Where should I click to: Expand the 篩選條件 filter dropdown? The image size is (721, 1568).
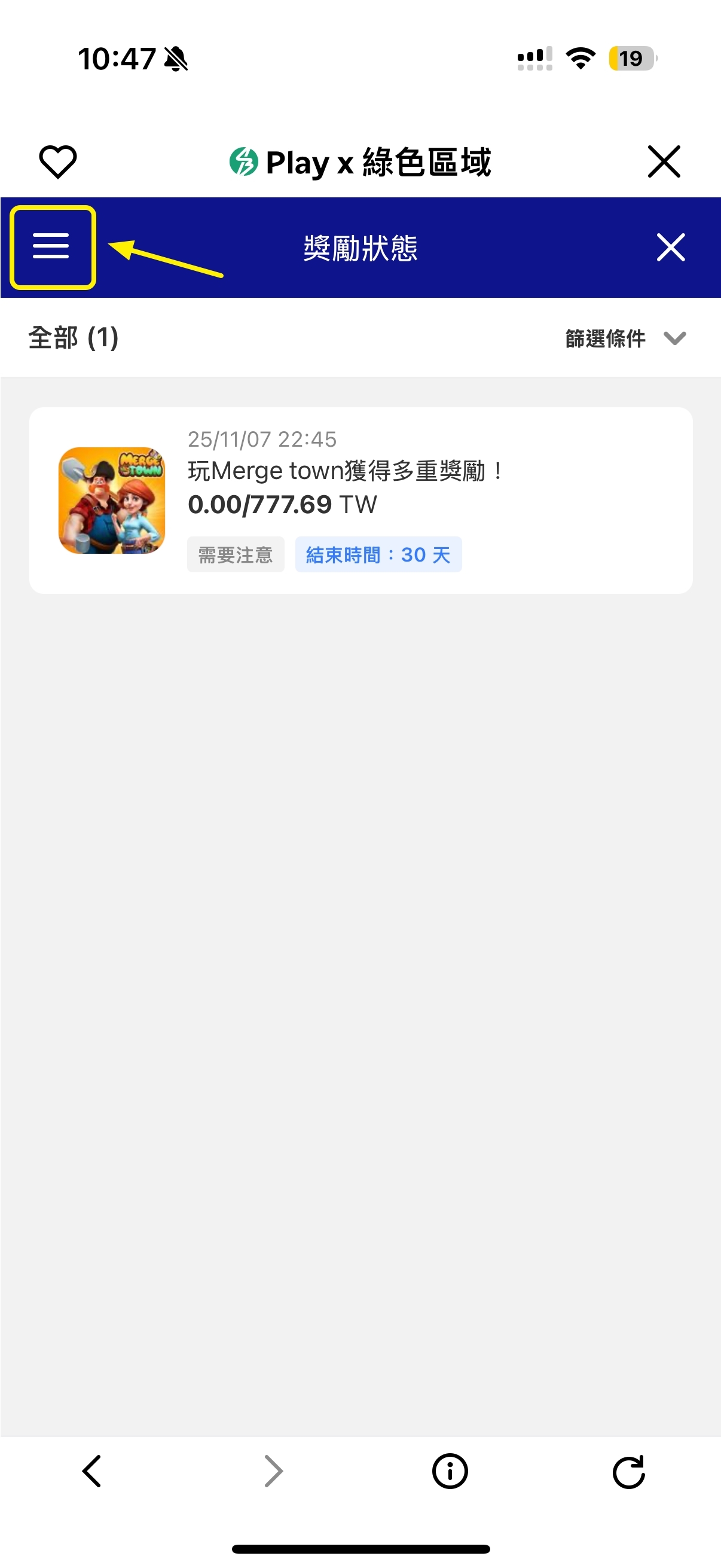[625, 338]
